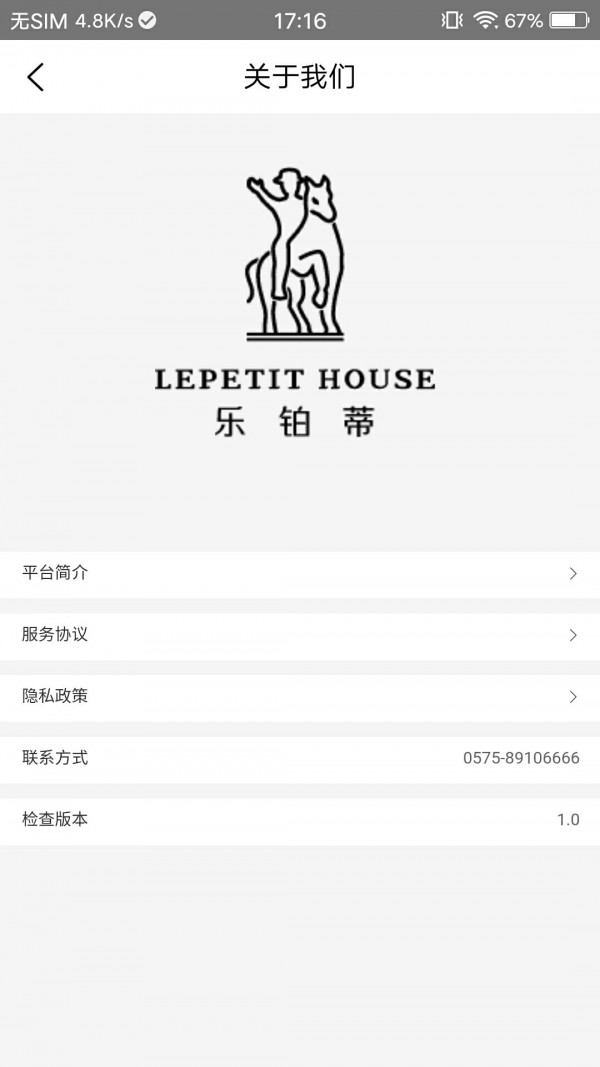Go back from 关于我们 page
600x1067 pixels.
tap(36, 77)
